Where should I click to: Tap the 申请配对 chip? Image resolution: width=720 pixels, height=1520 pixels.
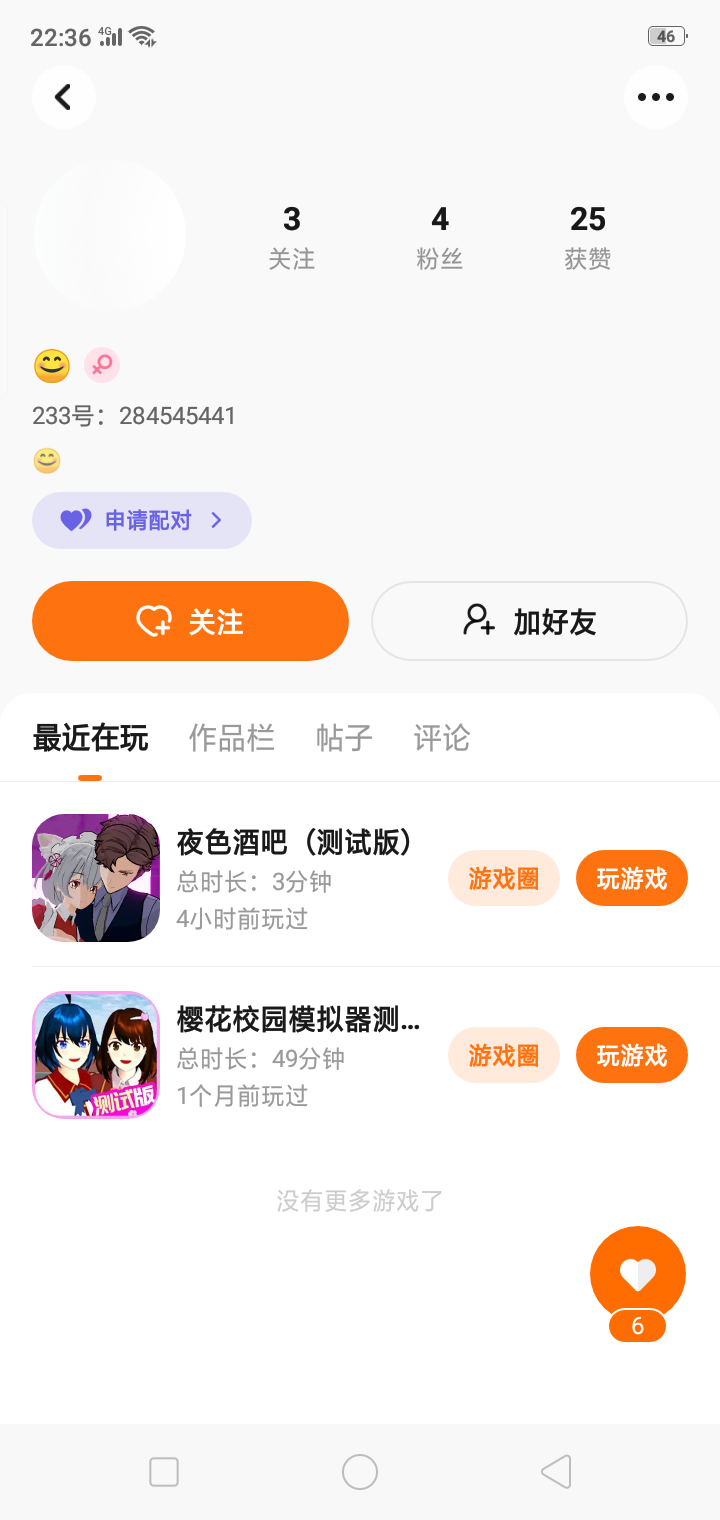(141, 520)
